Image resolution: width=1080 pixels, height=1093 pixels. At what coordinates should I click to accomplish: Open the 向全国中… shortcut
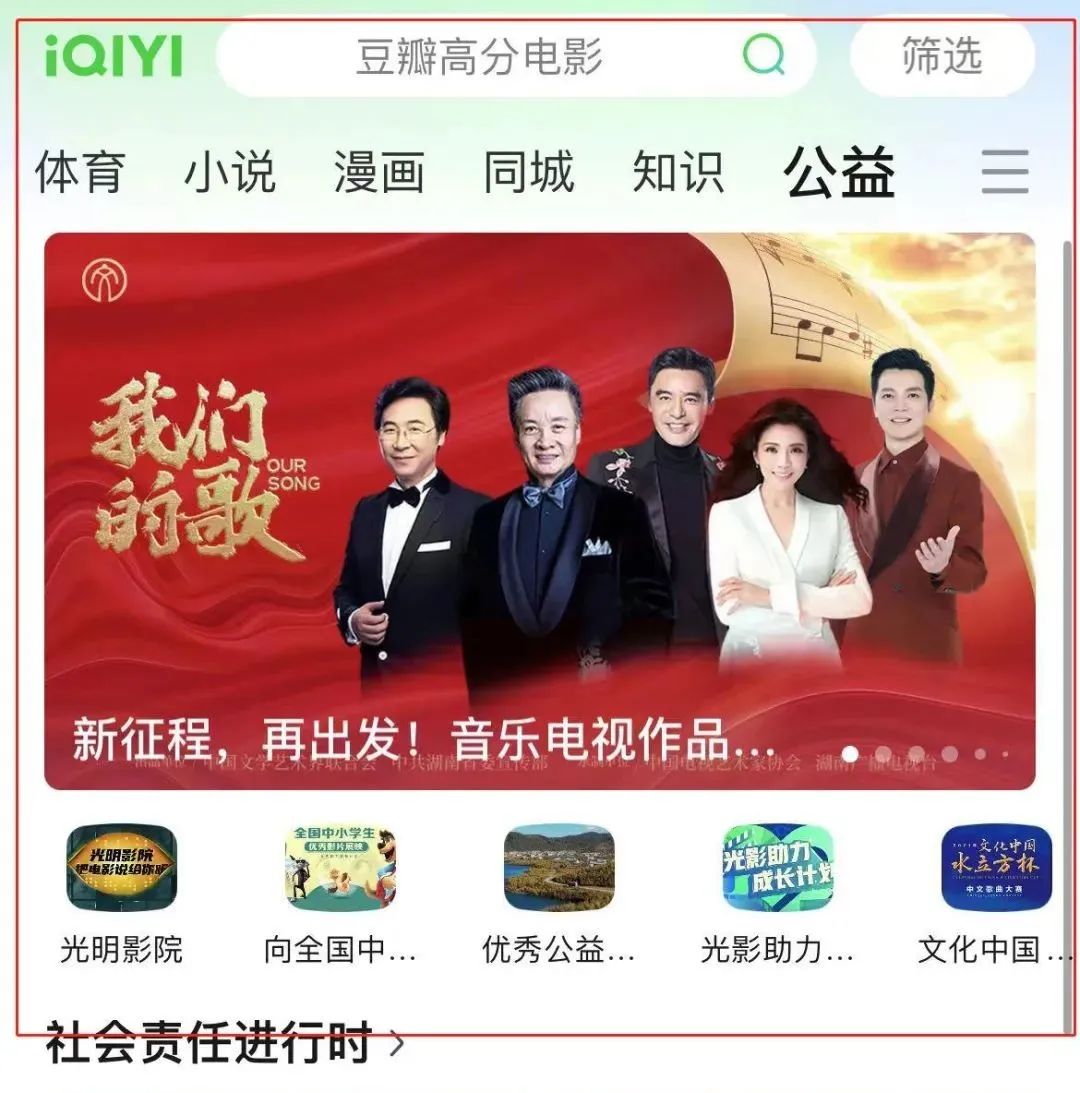tap(340, 890)
